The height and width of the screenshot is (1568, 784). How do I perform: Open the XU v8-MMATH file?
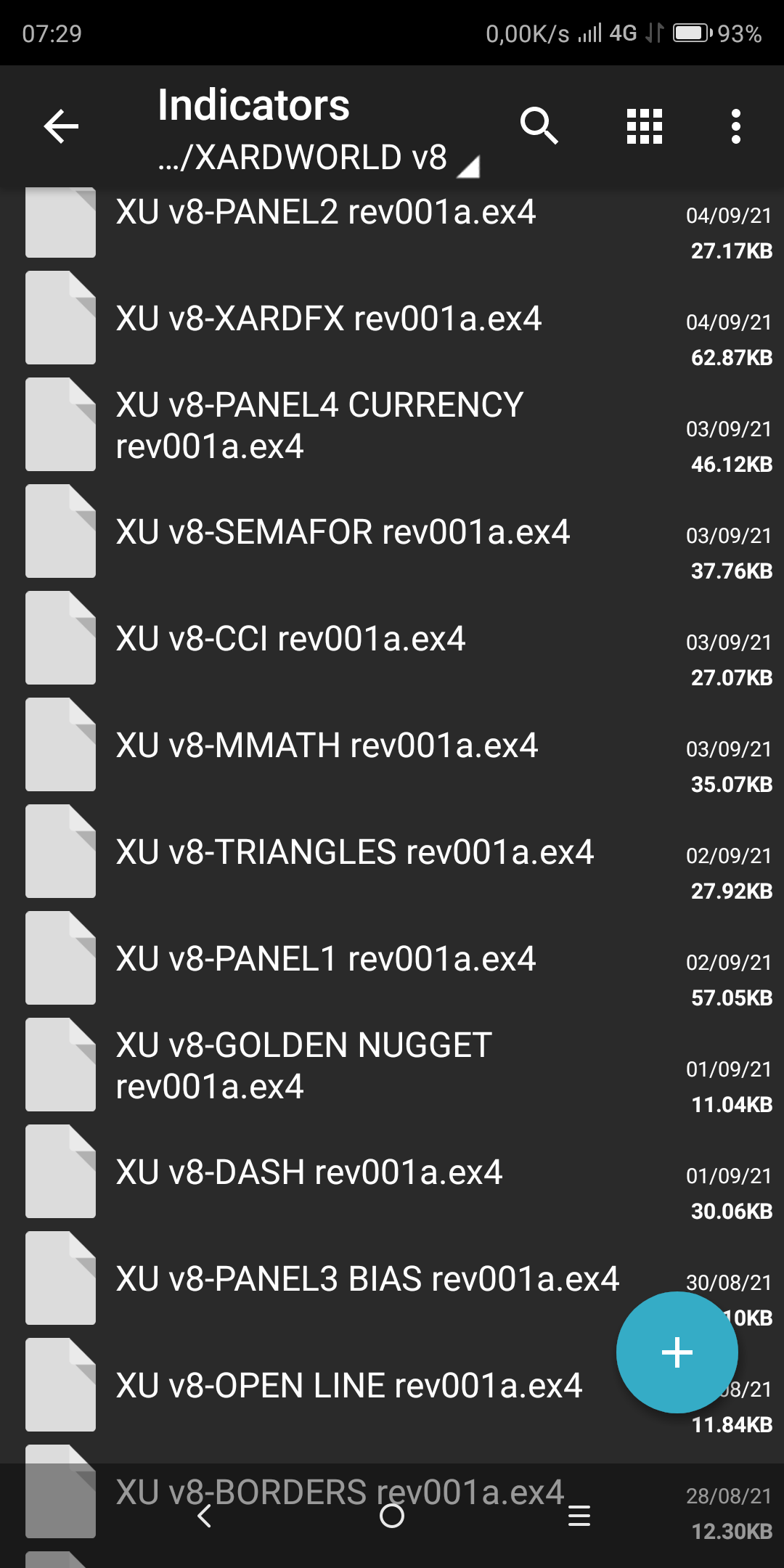pyautogui.click(x=327, y=746)
